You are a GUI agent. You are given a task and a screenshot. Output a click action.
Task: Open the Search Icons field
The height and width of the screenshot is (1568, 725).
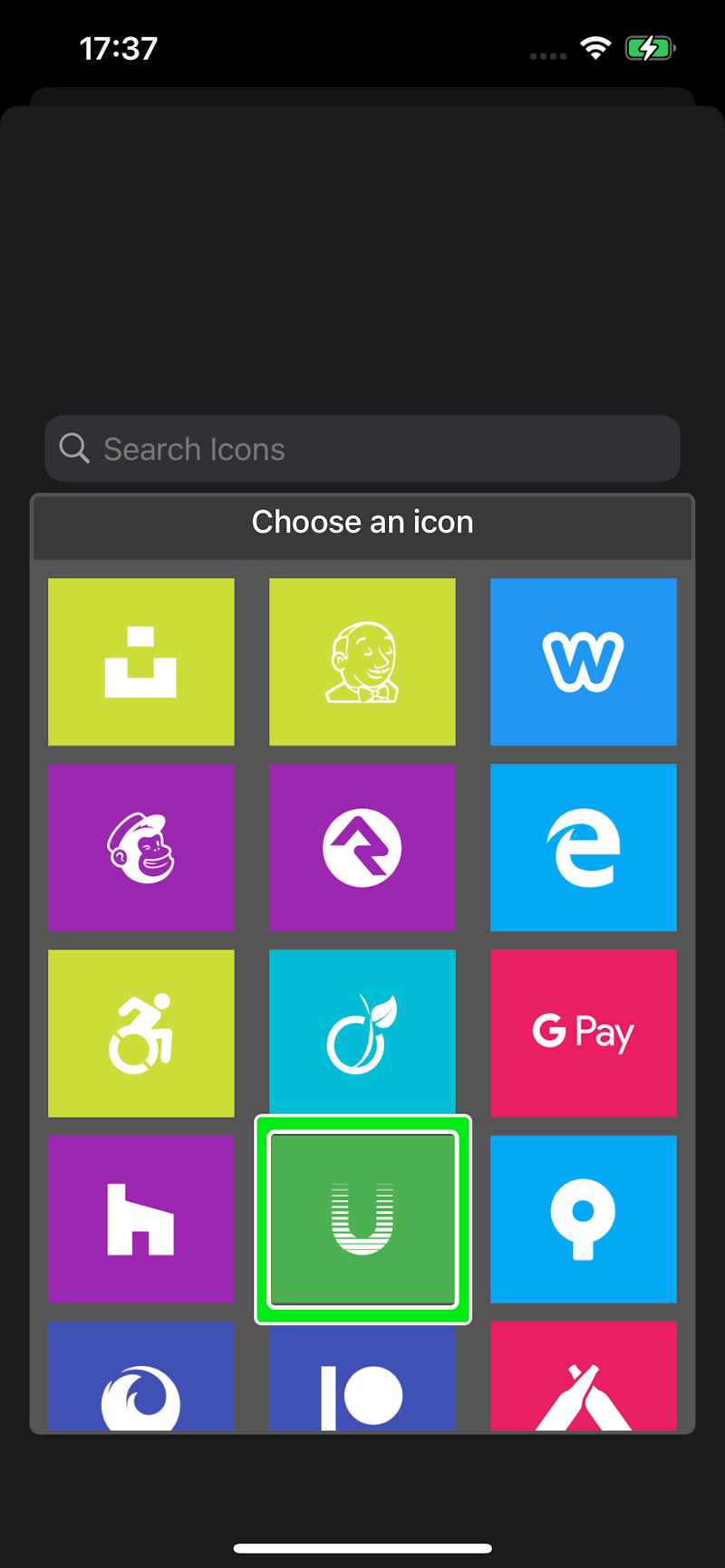[362, 449]
